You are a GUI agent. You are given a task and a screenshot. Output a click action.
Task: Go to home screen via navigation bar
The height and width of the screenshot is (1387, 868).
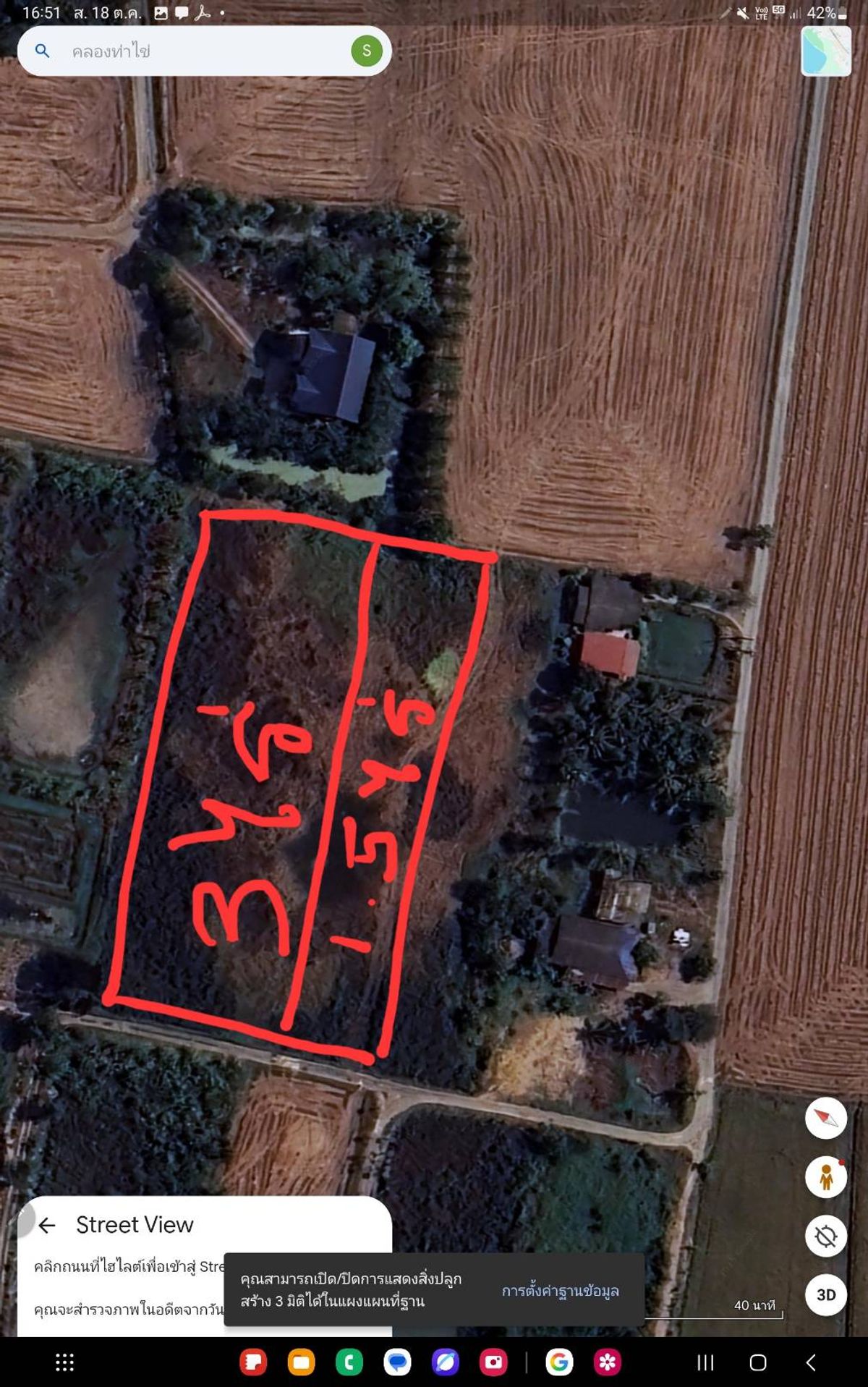[x=758, y=1363]
